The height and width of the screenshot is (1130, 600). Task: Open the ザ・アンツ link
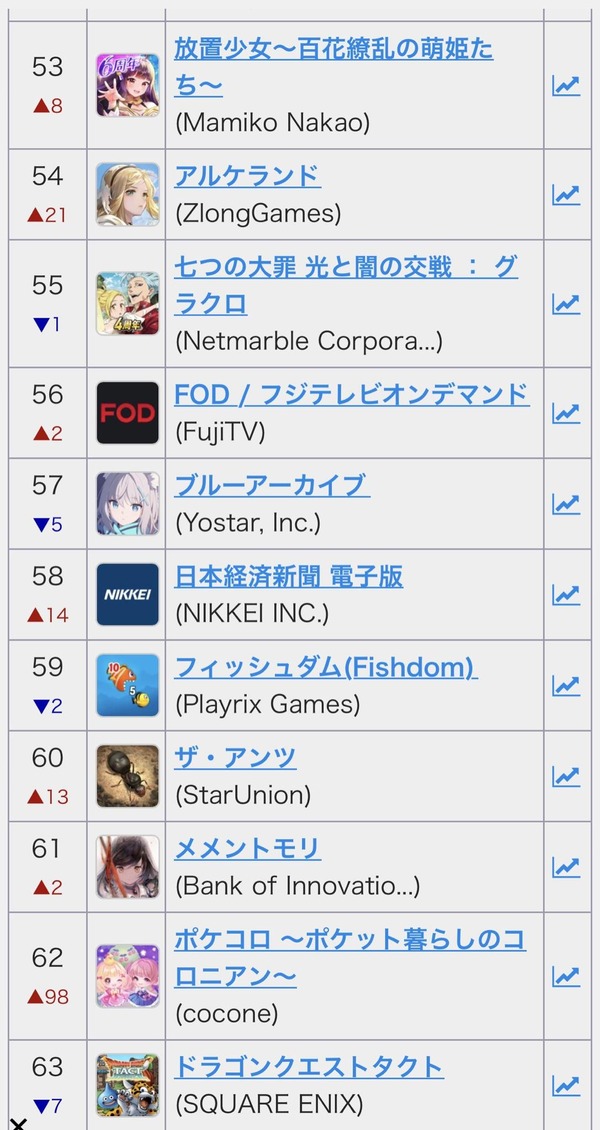(235, 758)
